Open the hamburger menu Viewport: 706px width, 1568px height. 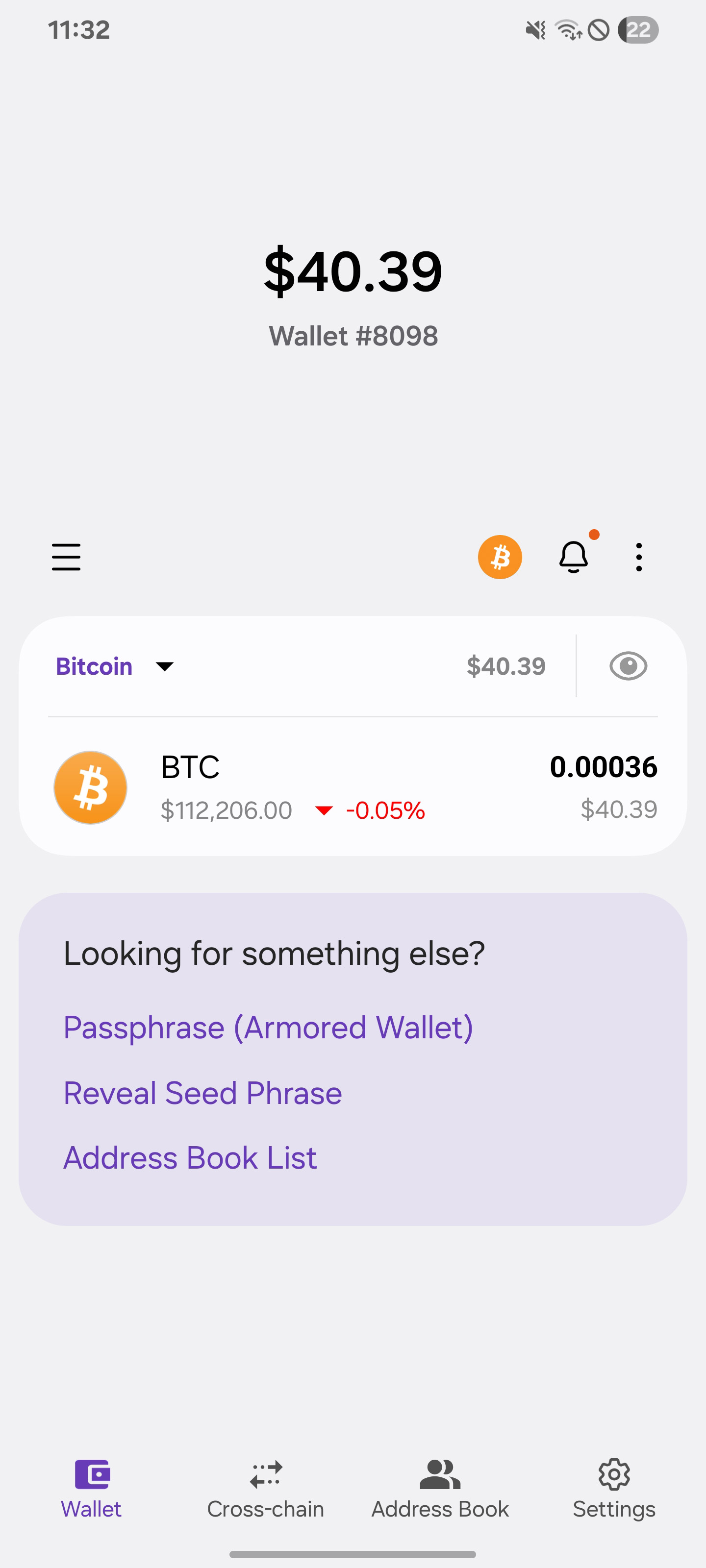(66, 557)
